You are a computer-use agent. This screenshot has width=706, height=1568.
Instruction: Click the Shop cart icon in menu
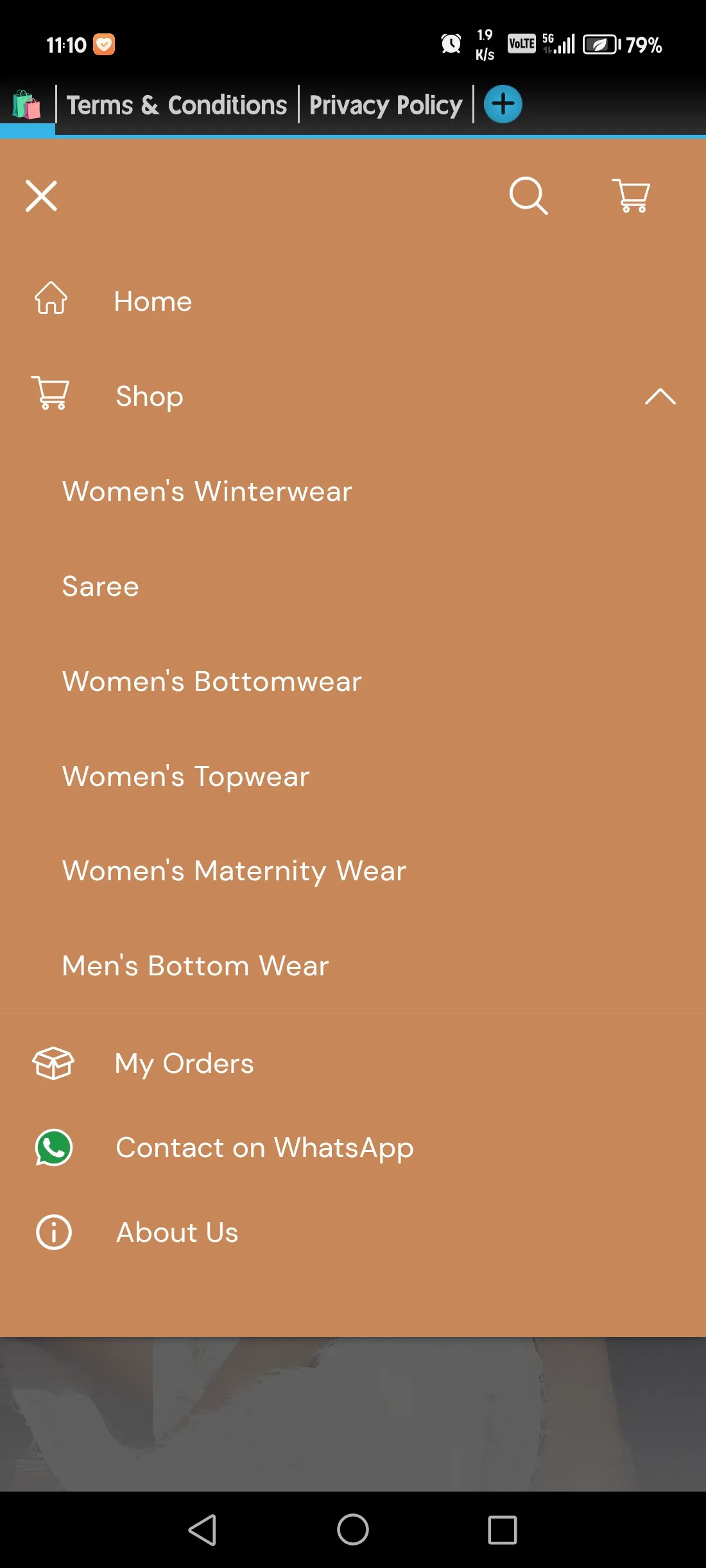[51, 394]
